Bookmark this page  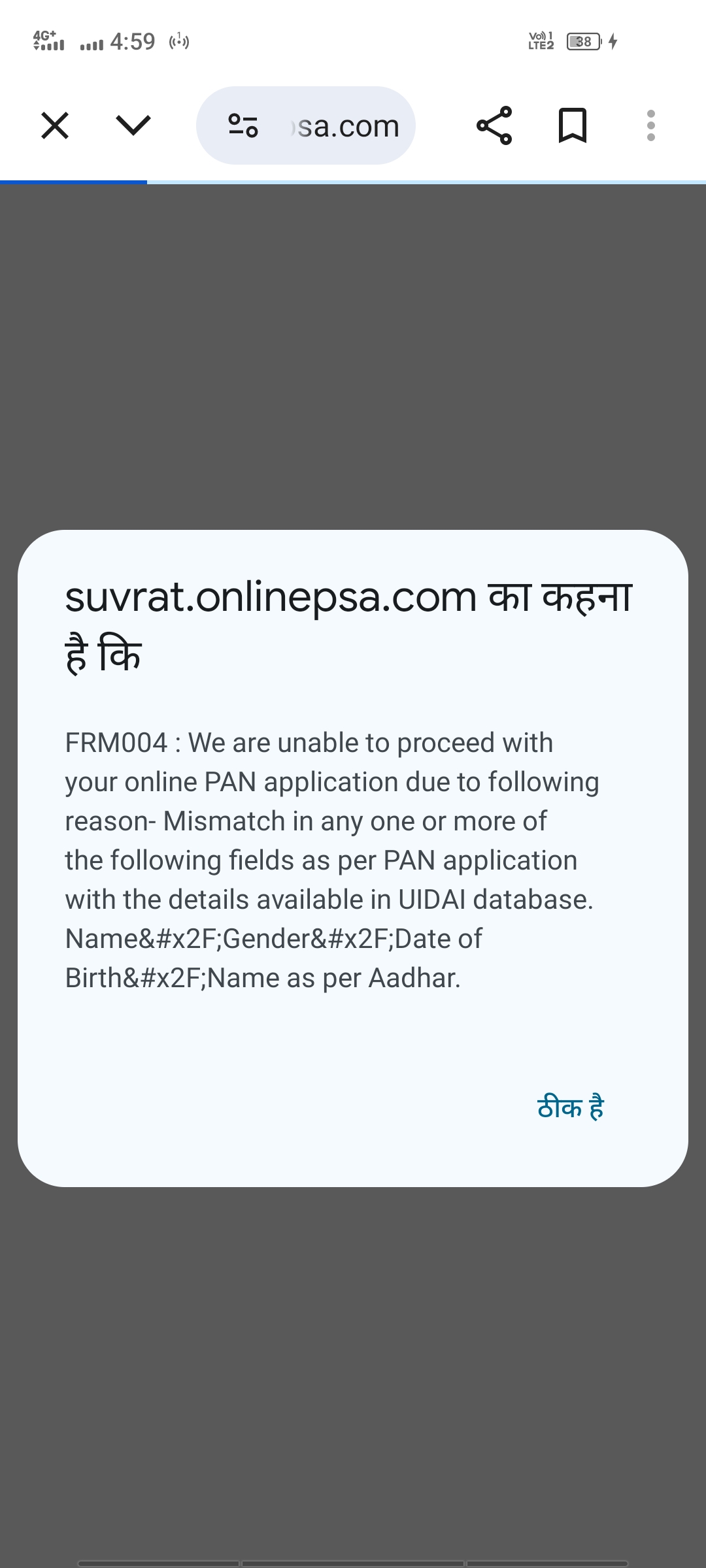tap(573, 125)
